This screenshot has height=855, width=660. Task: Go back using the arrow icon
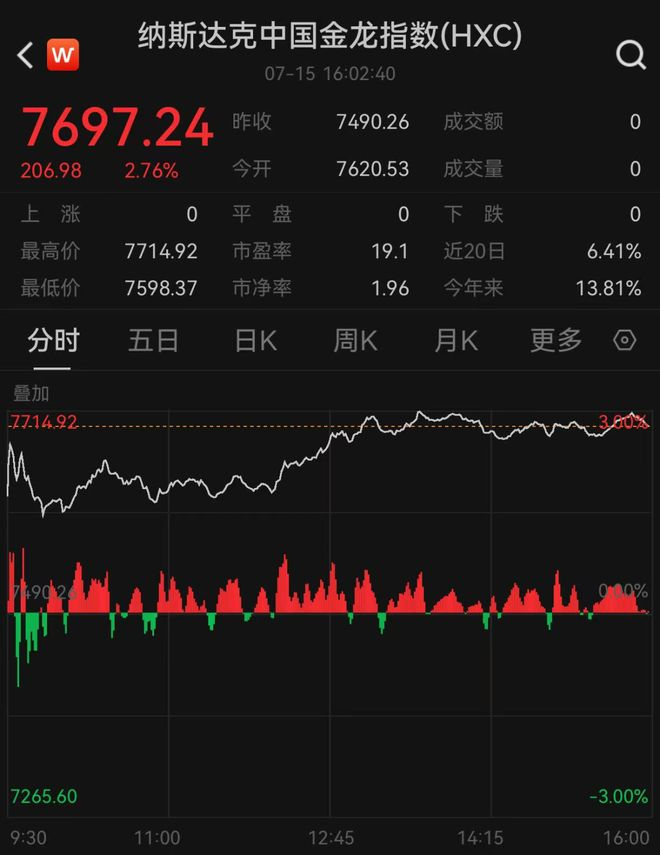click(25, 54)
